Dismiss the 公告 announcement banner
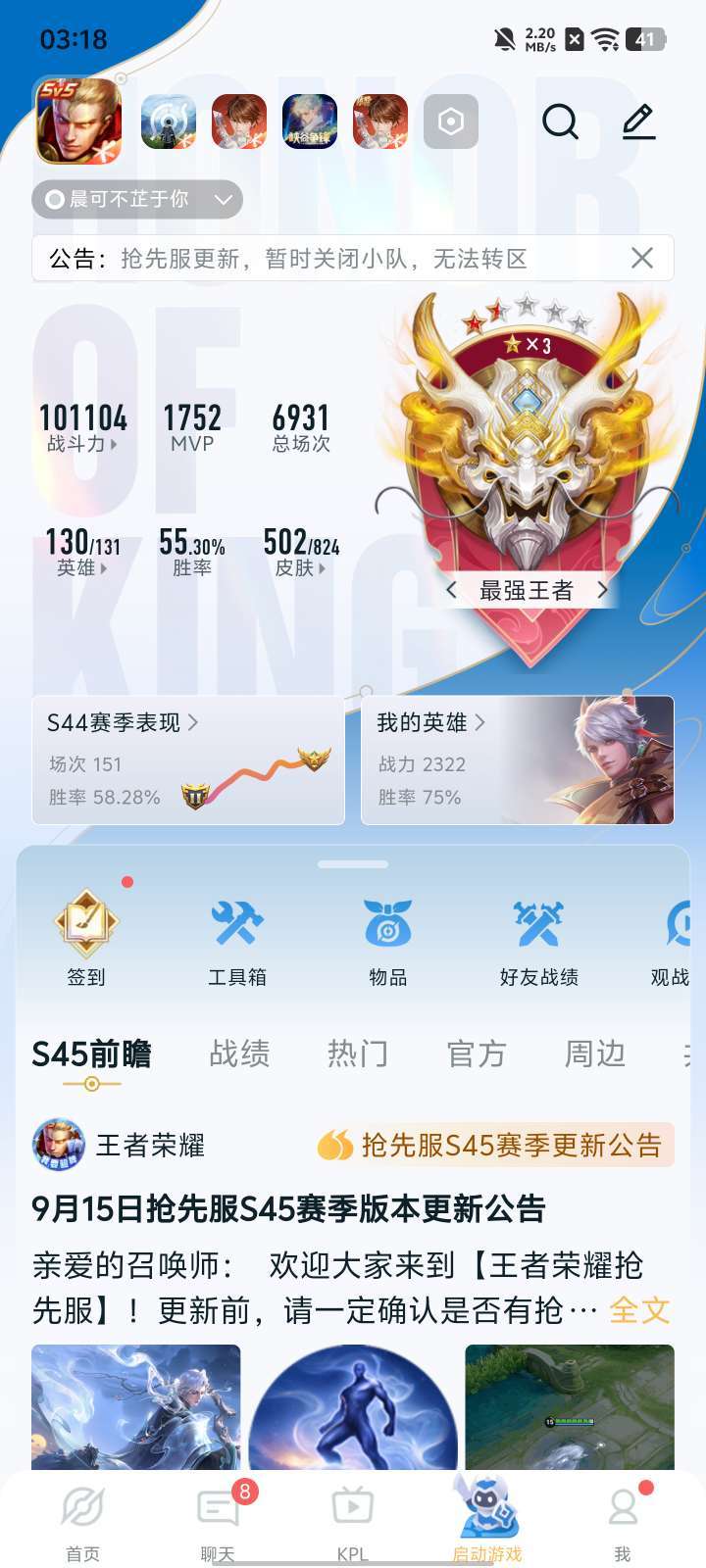The height and width of the screenshot is (1568, 706). tap(642, 258)
